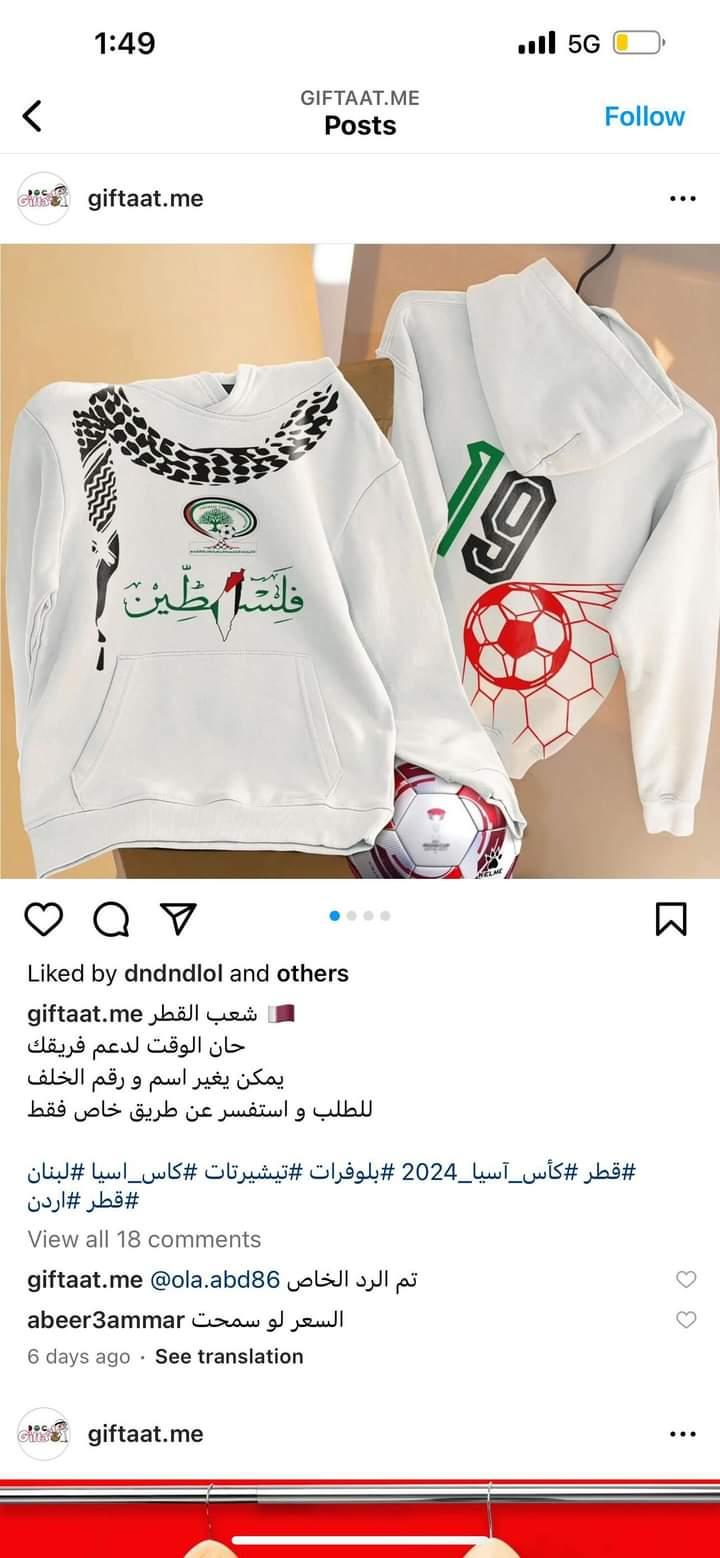The image size is (720, 1558).
Task: Follow the giftaat.me account
Action: 644,116
